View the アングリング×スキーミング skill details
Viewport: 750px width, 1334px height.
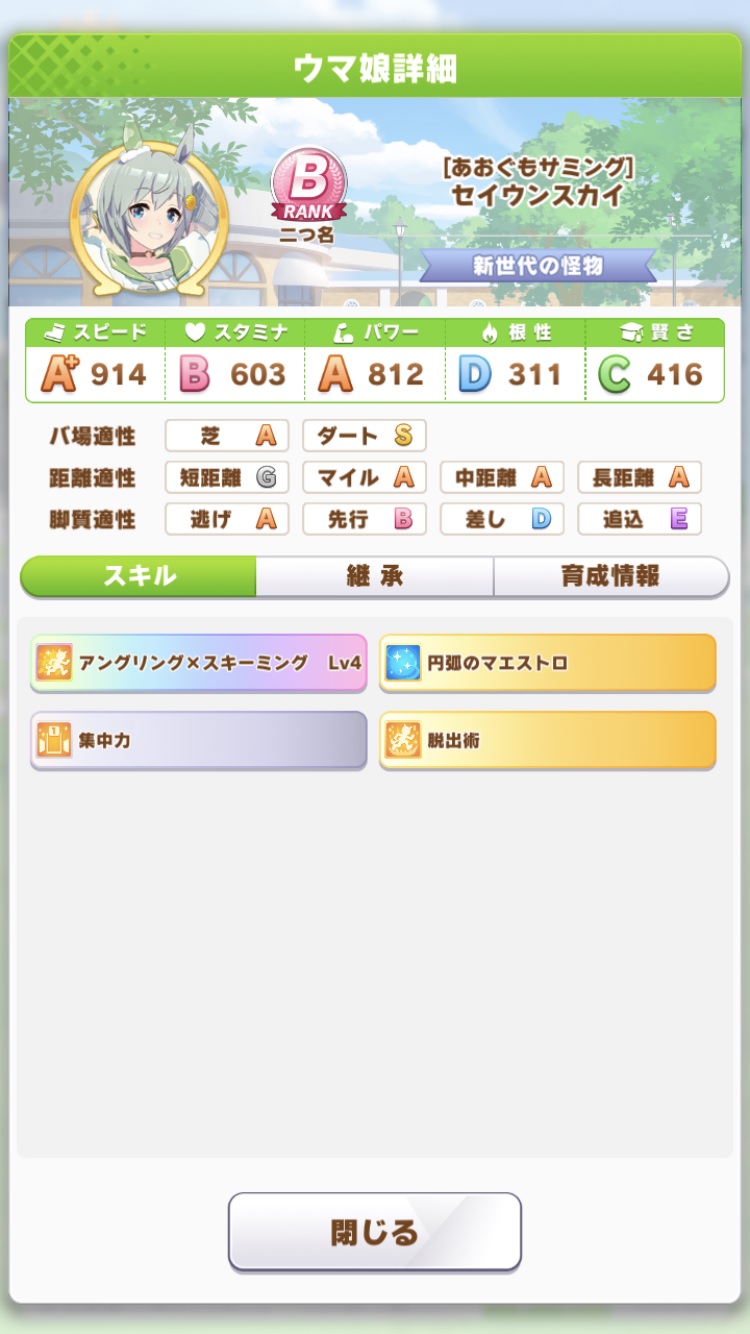[199, 662]
